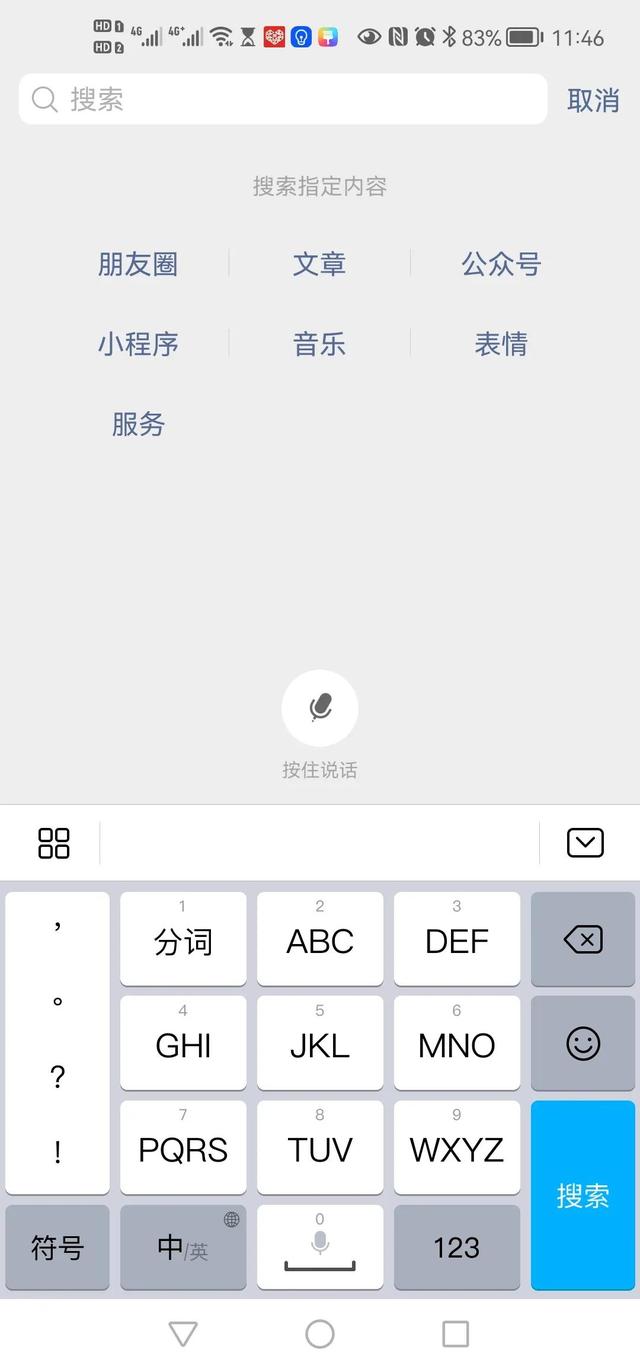The width and height of the screenshot is (640, 1369).
Task: Collapse keyboard with down-arrow icon
Action: coord(585,843)
